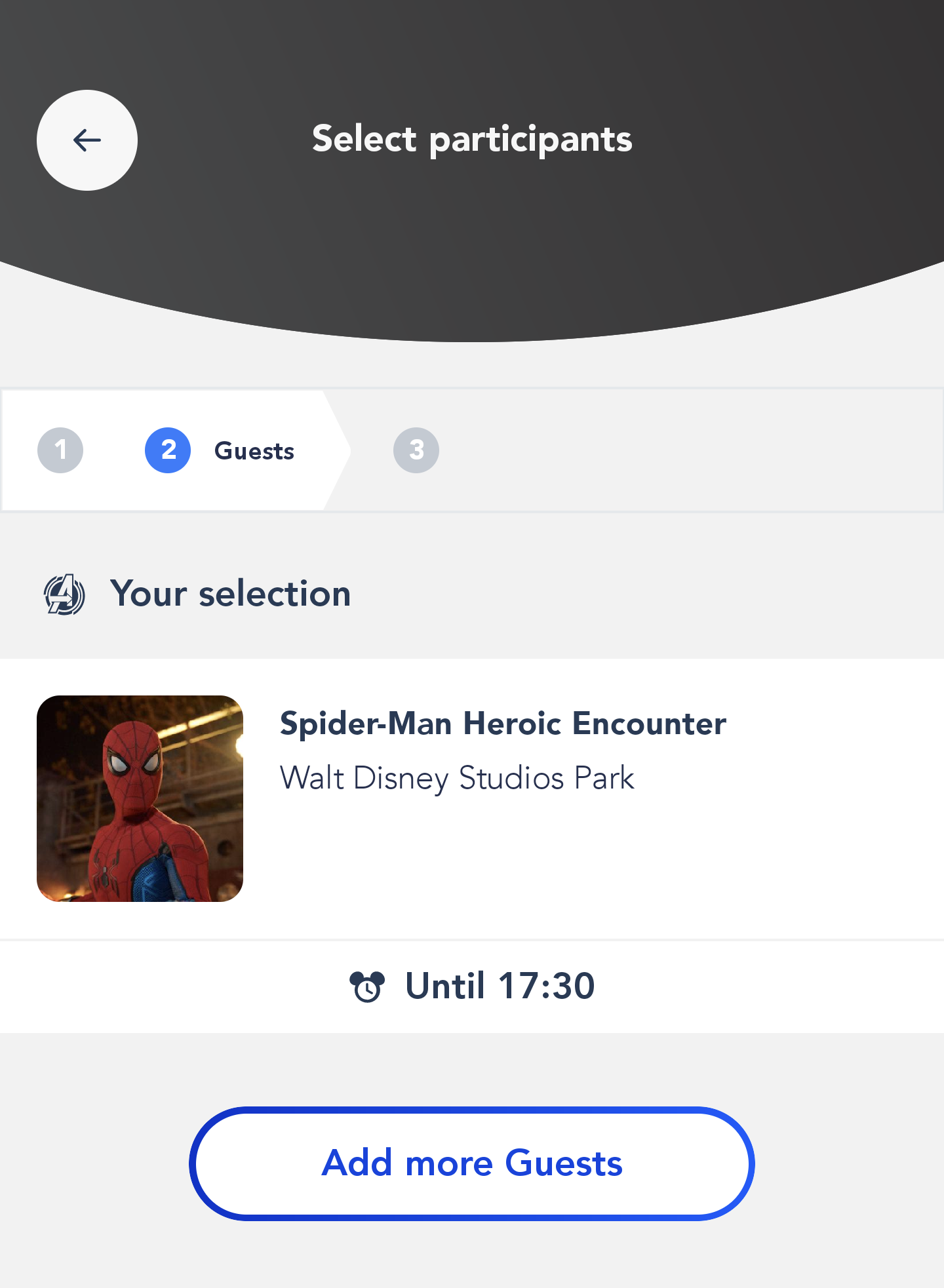The height and width of the screenshot is (1288, 944).
Task: Return to step 1 in progress bar
Action: (x=60, y=450)
